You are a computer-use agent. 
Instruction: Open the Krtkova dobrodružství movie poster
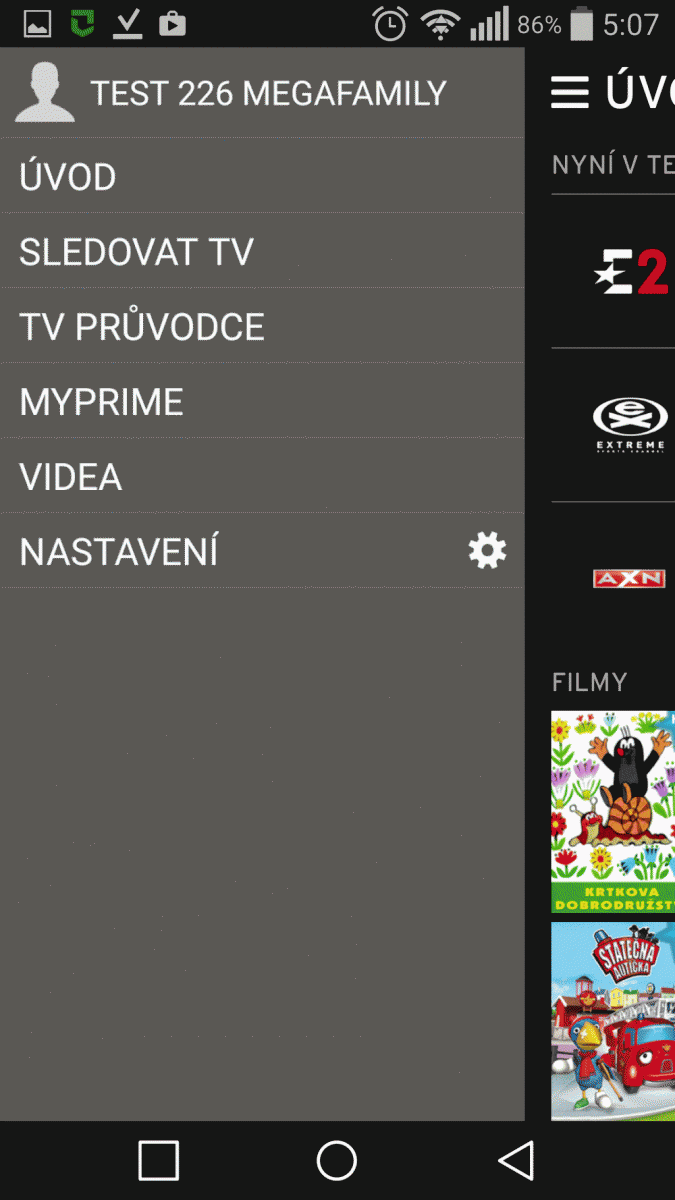coord(613,811)
